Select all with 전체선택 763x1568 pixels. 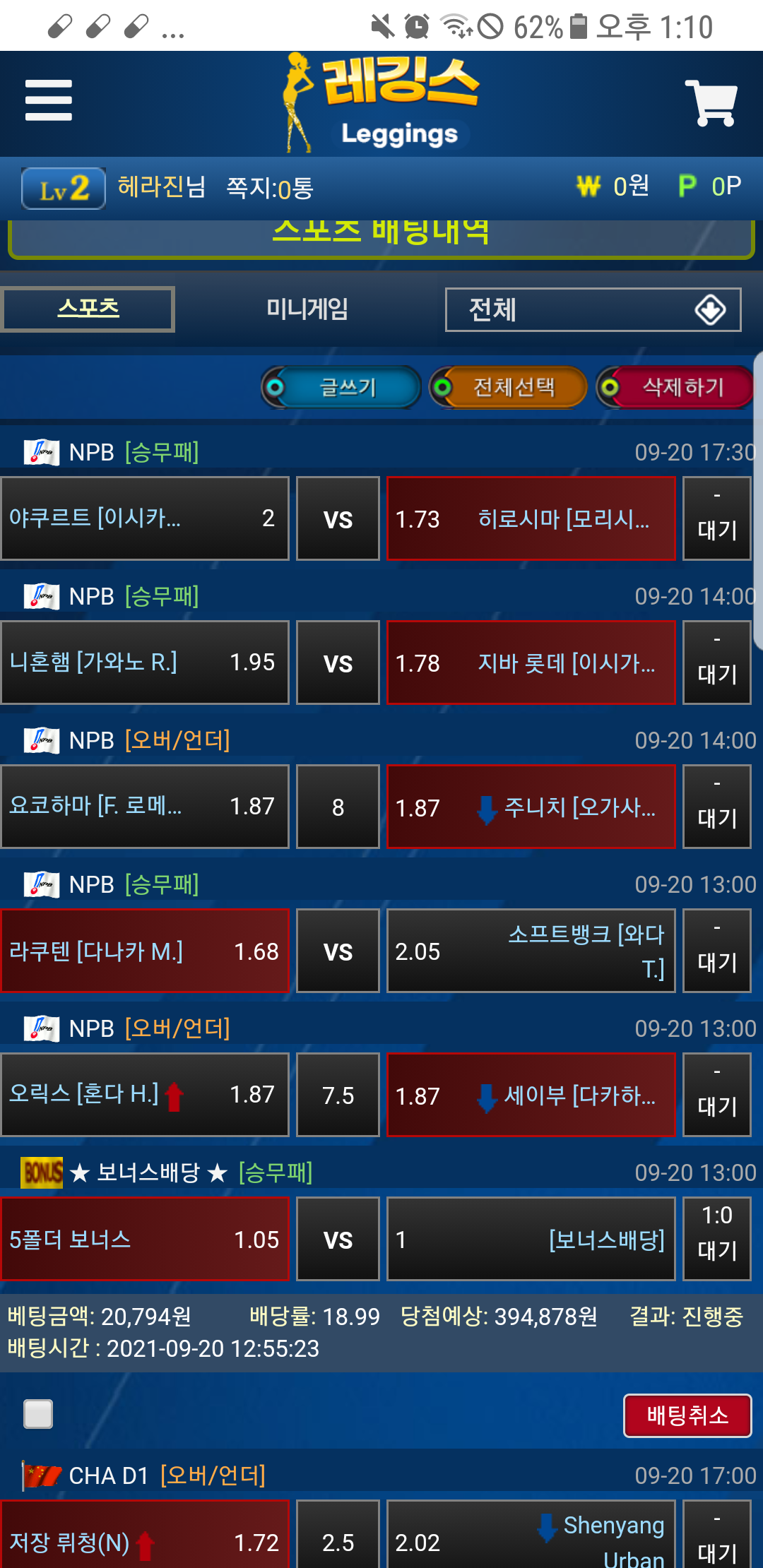(509, 387)
